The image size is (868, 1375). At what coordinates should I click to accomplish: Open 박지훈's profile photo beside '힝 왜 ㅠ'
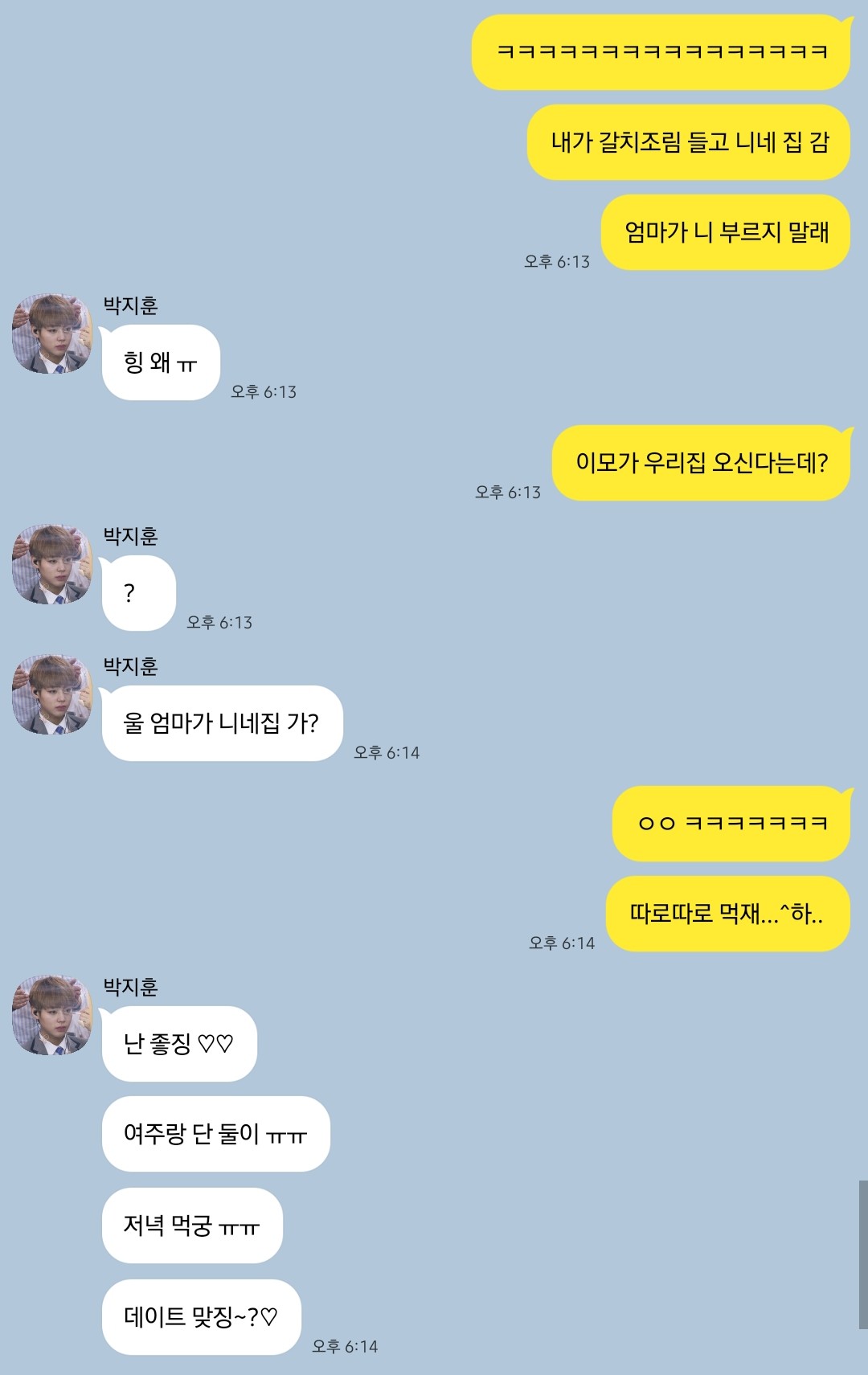[52, 334]
